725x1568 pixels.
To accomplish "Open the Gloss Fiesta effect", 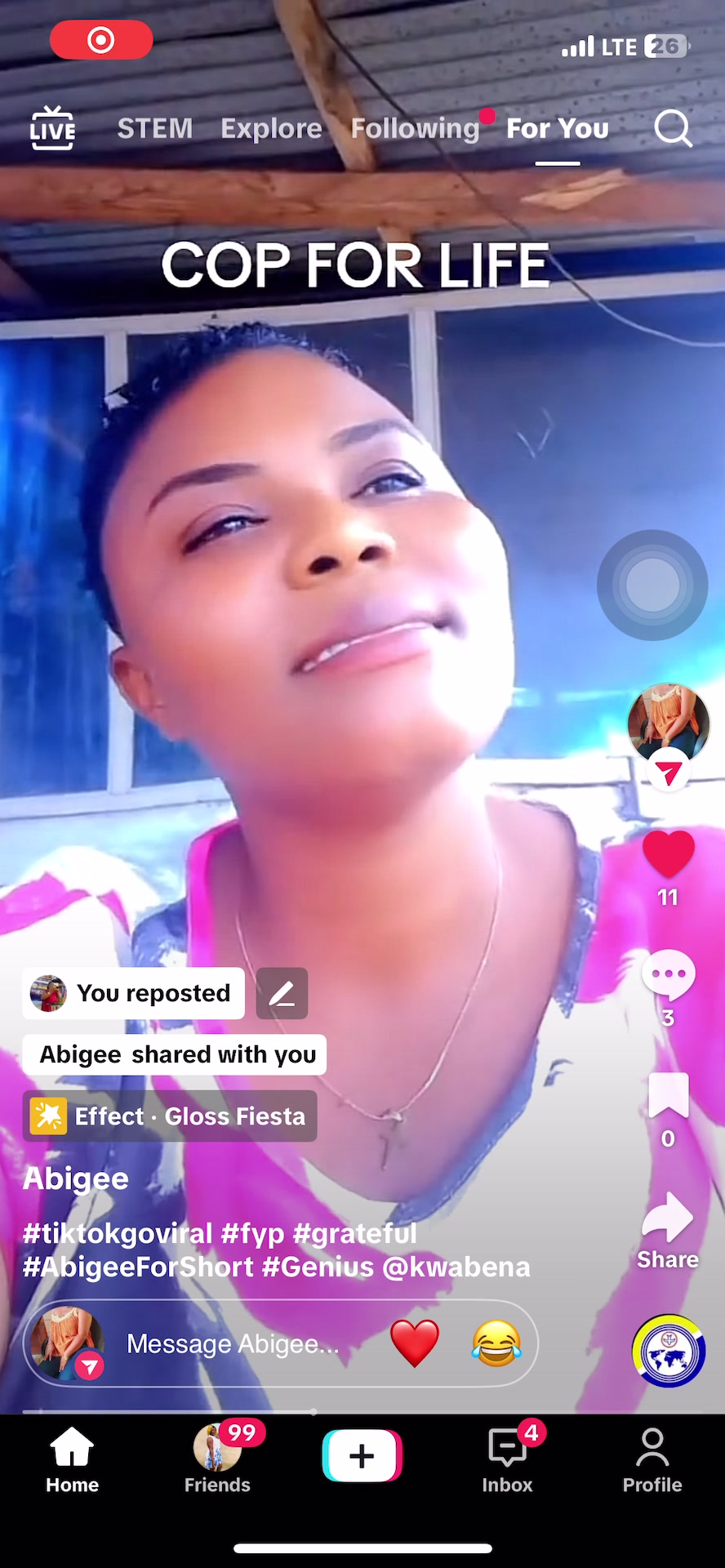I will [170, 1116].
